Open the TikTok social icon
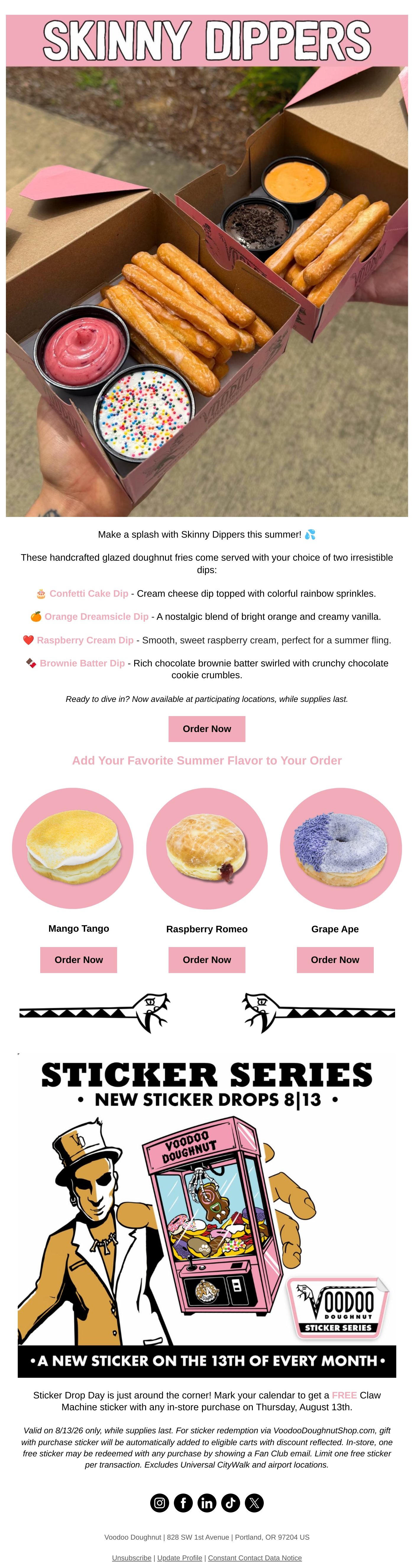Screen dimensions: 414x1568 pos(230,1503)
